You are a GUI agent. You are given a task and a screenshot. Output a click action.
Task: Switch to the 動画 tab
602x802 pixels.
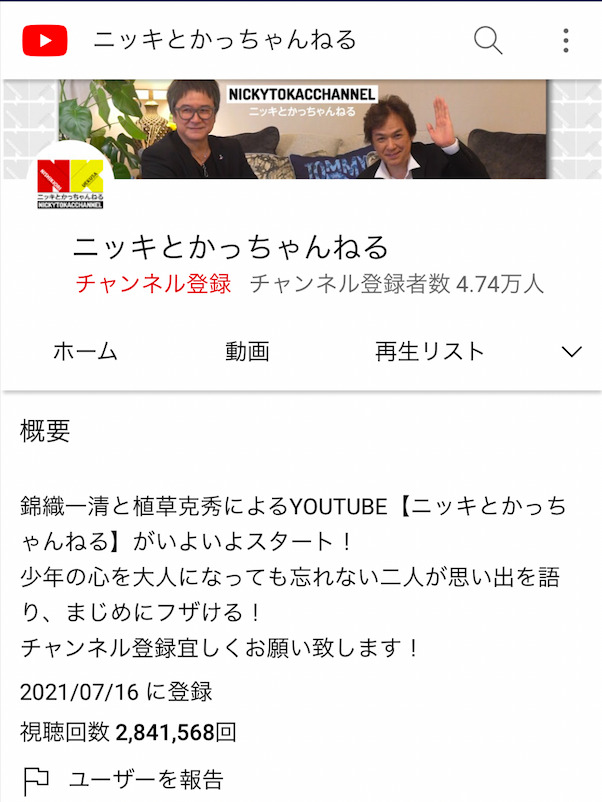pyautogui.click(x=247, y=352)
